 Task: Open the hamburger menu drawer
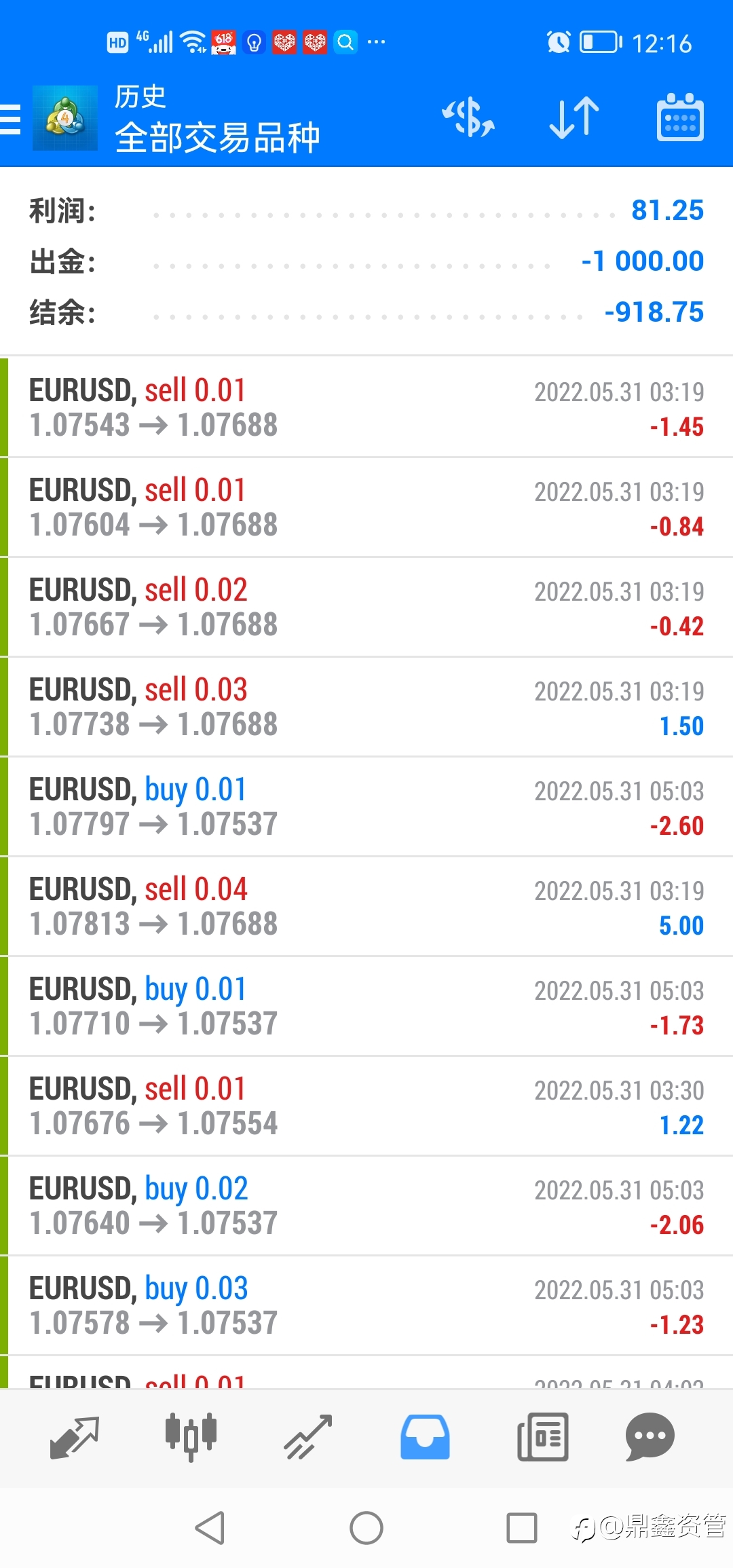[x=11, y=119]
